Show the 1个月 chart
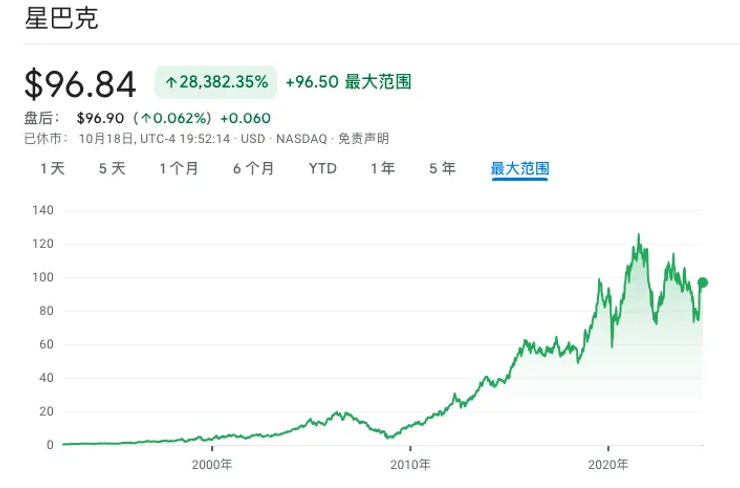The height and width of the screenshot is (488, 740). [179, 169]
